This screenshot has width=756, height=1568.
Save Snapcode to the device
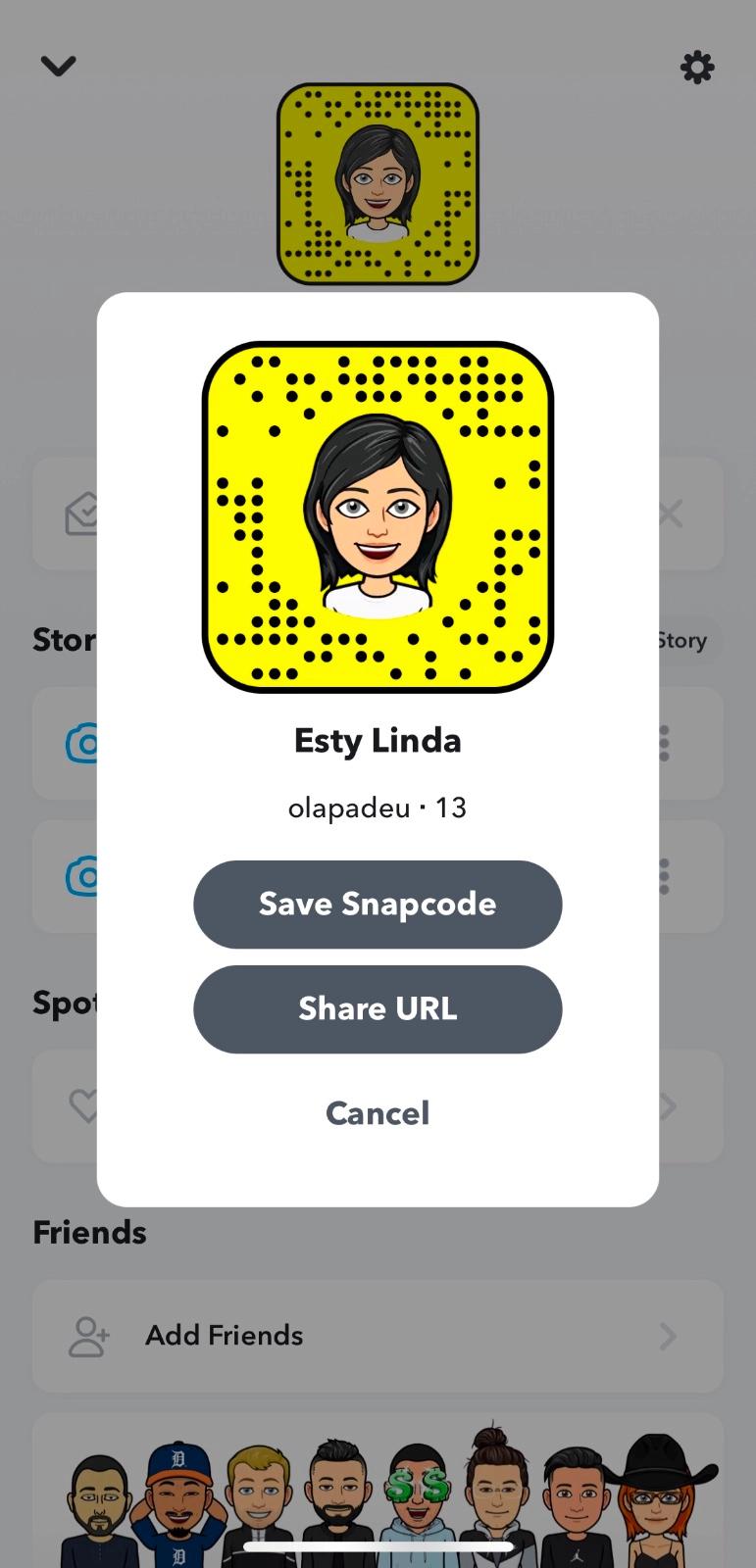pyautogui.click(x=378, y=904)
